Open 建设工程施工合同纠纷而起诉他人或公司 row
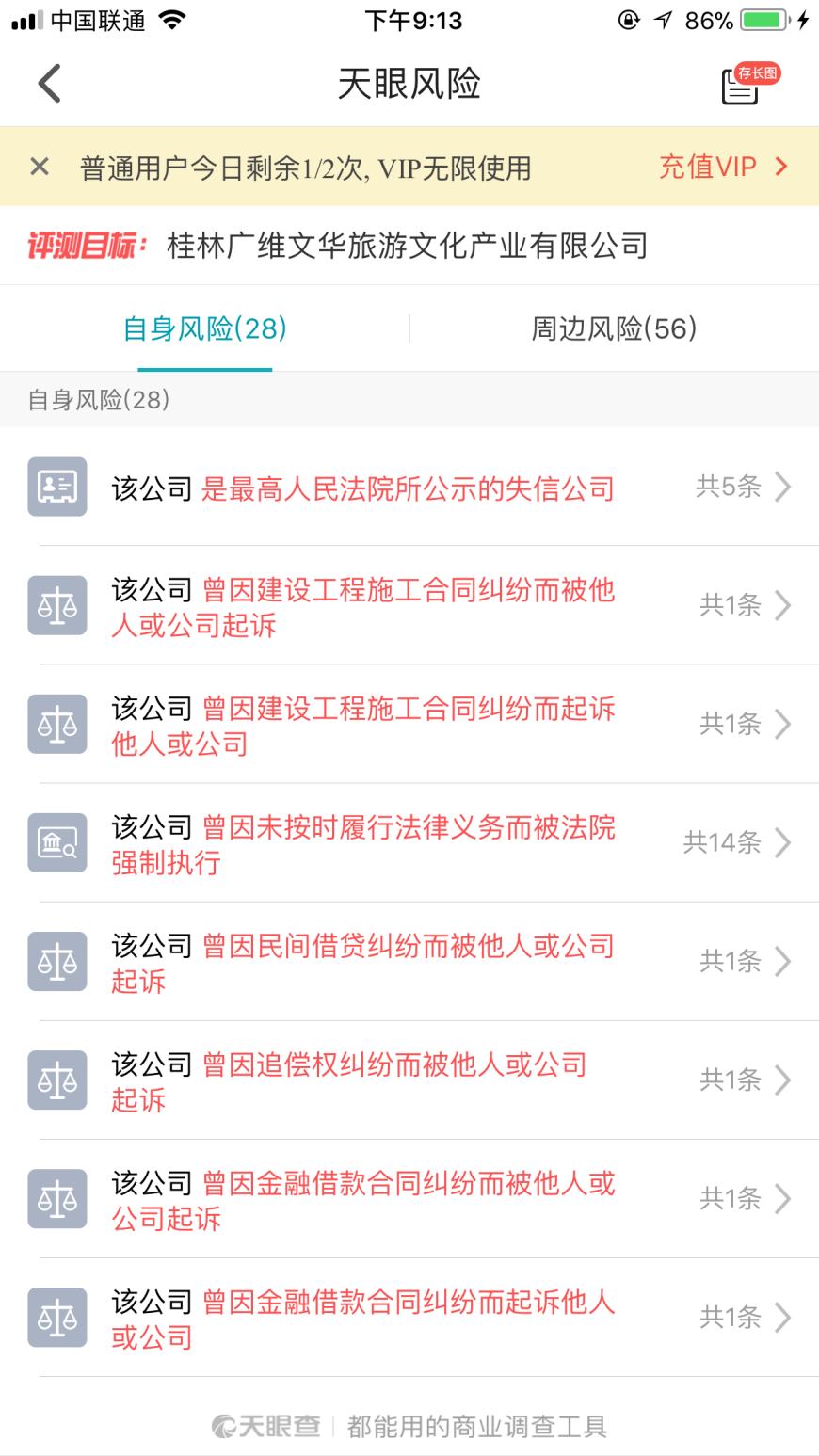The width and height of the screenshot is (819, 1456). point(409,725)
